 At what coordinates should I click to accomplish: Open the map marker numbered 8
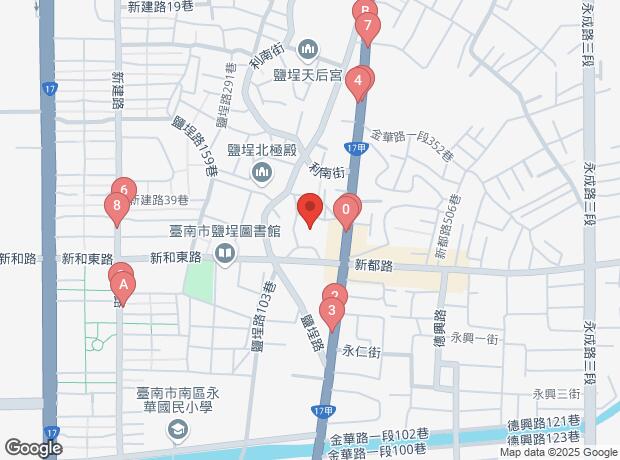tap(117, 207)
